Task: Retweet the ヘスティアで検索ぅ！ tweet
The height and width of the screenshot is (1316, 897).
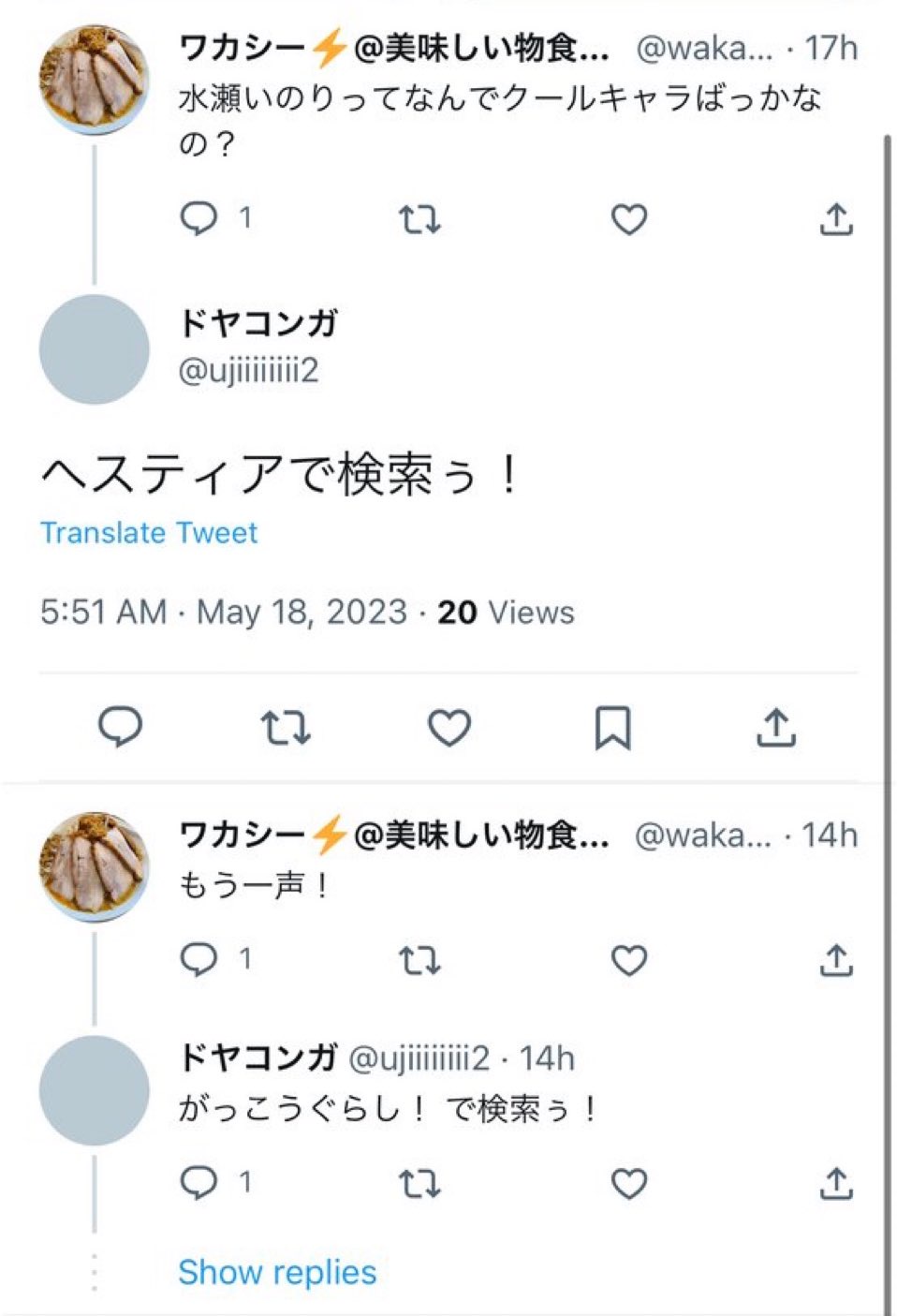Action: click(x=286, y=729)
